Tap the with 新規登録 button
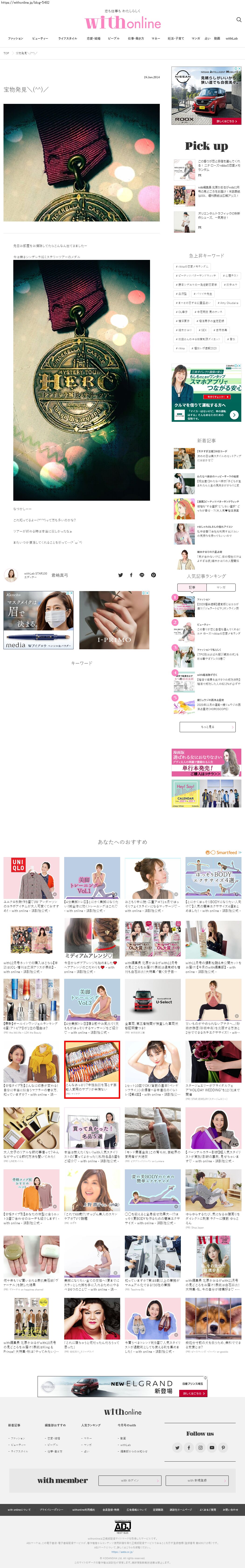Screen dimensions: 245x1568 pyautogui.click(x=197, y=1480)
